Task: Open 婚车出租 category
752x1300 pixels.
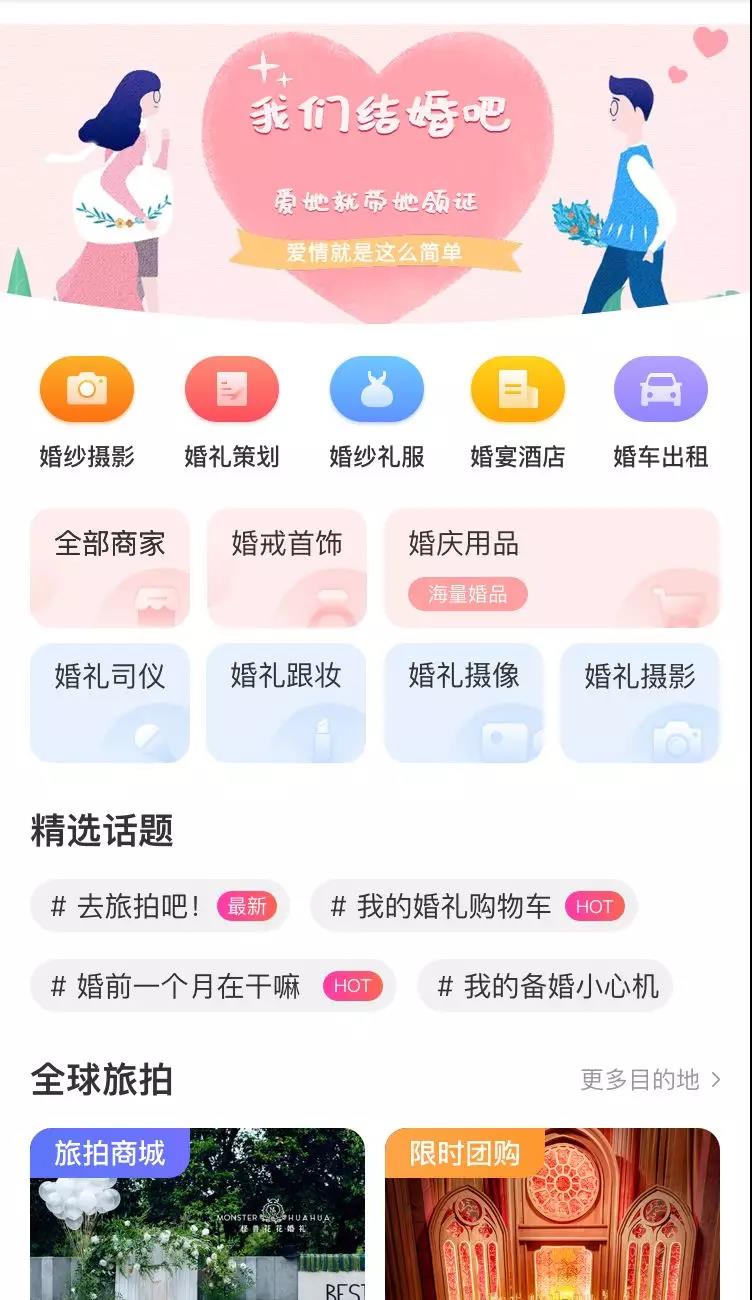Action: [660, 412]
